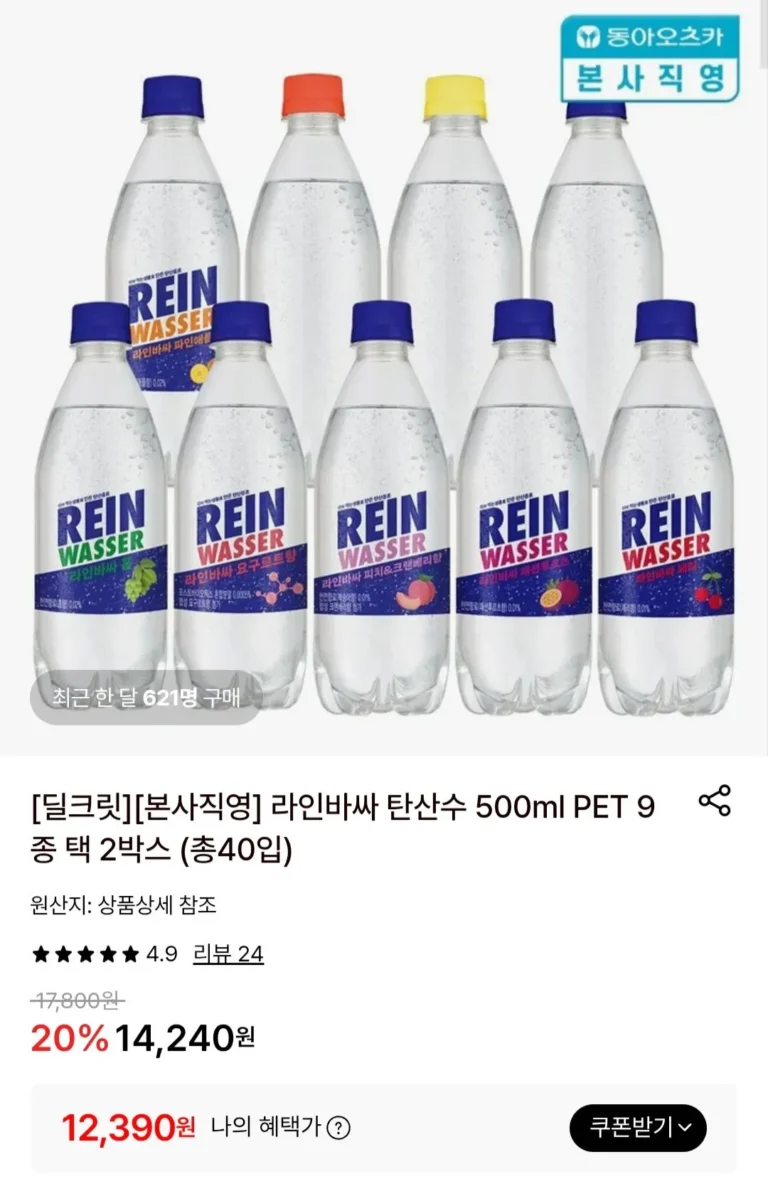Open 나의 혜택가 help question icon
Screen dimensions: 768x1181
pos(340,1129)
